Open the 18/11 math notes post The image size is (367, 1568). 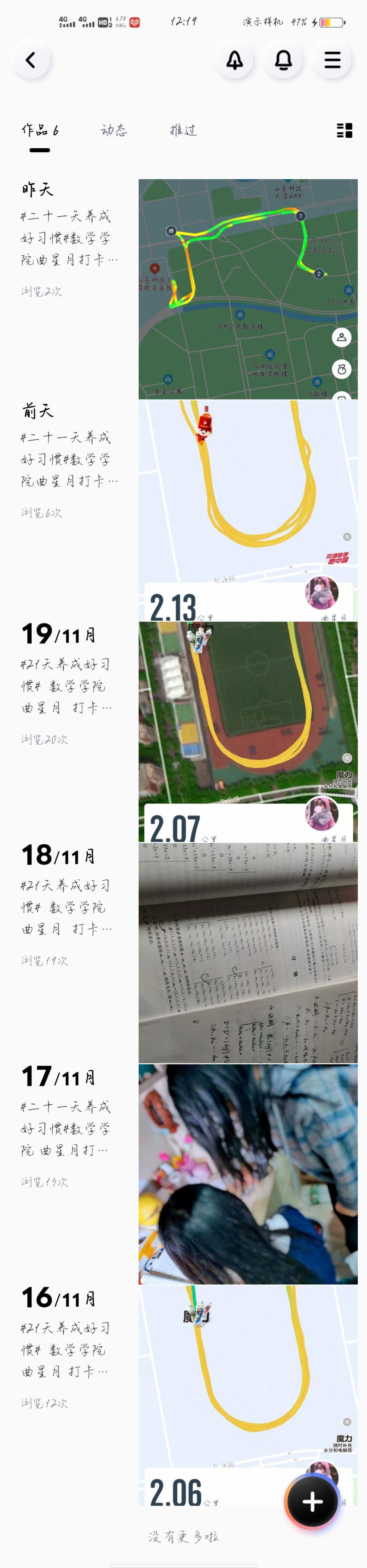coord(248,953)
